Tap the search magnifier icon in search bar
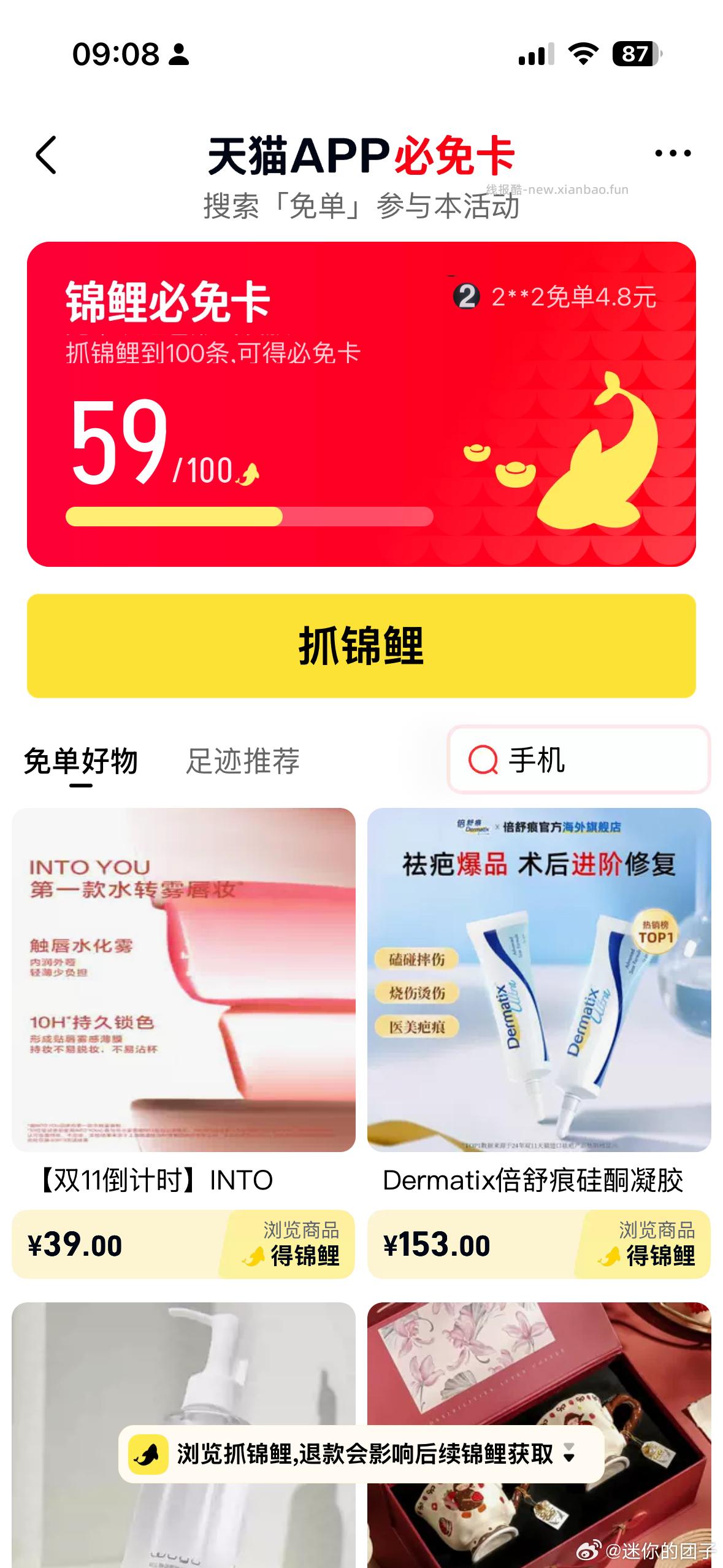 click(x=483, y=761)
